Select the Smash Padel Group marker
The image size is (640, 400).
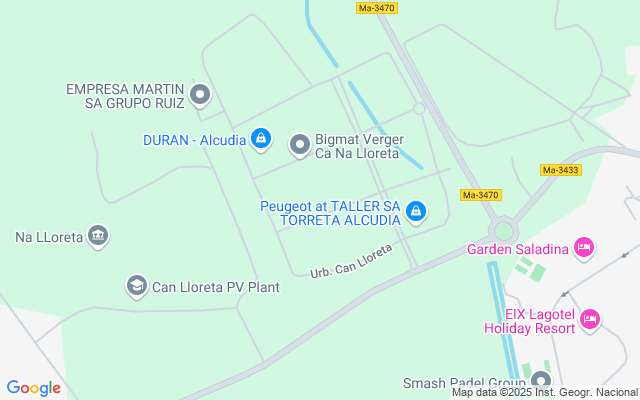pyautogui.click(x=541, y=381)
